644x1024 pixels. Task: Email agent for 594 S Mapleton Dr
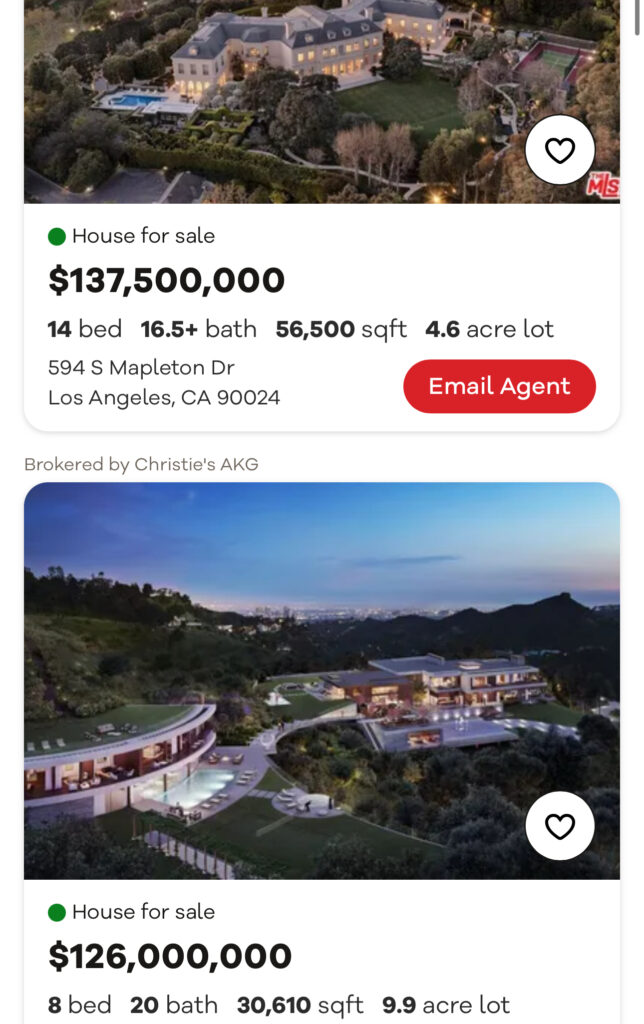tap(499, 386)
